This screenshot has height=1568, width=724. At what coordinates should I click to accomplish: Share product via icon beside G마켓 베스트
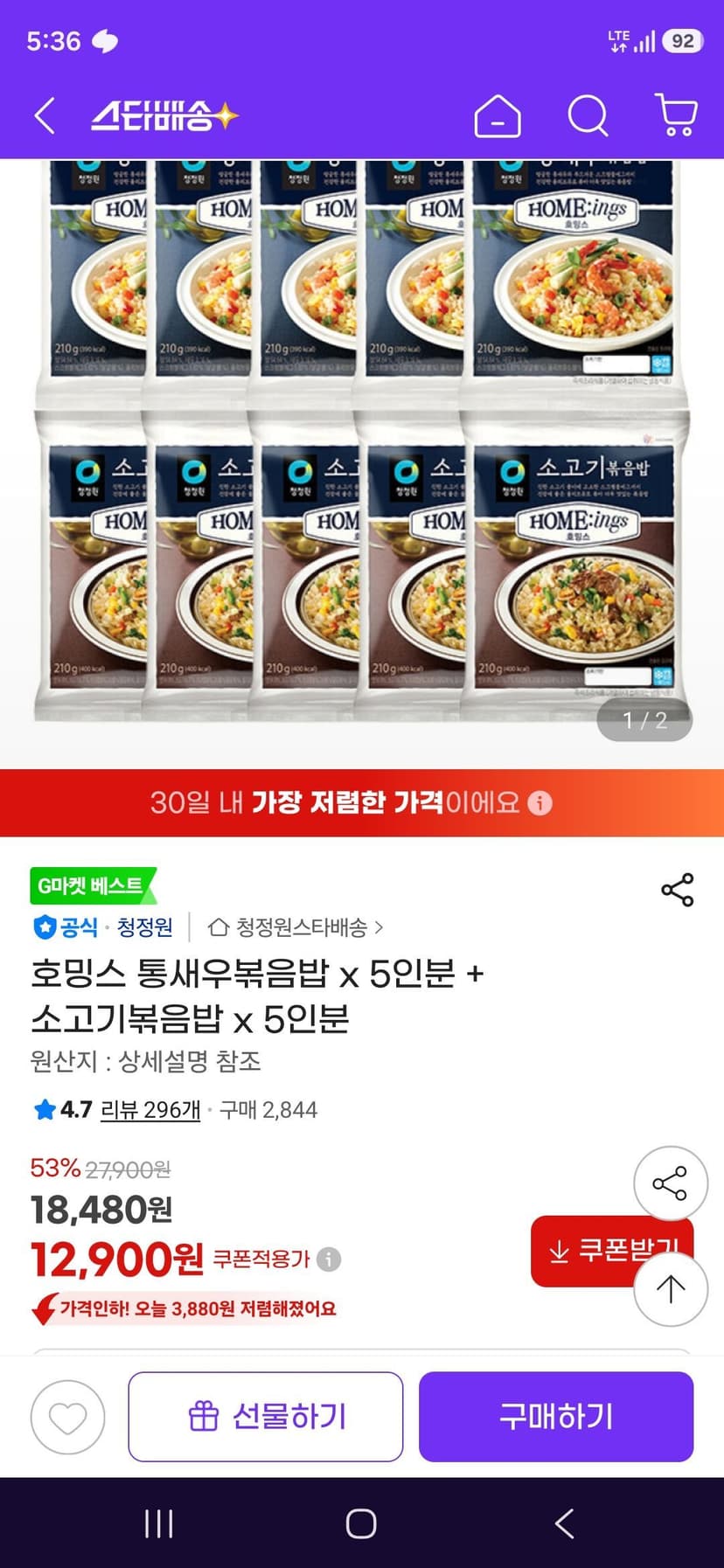[x=678, y=890]
